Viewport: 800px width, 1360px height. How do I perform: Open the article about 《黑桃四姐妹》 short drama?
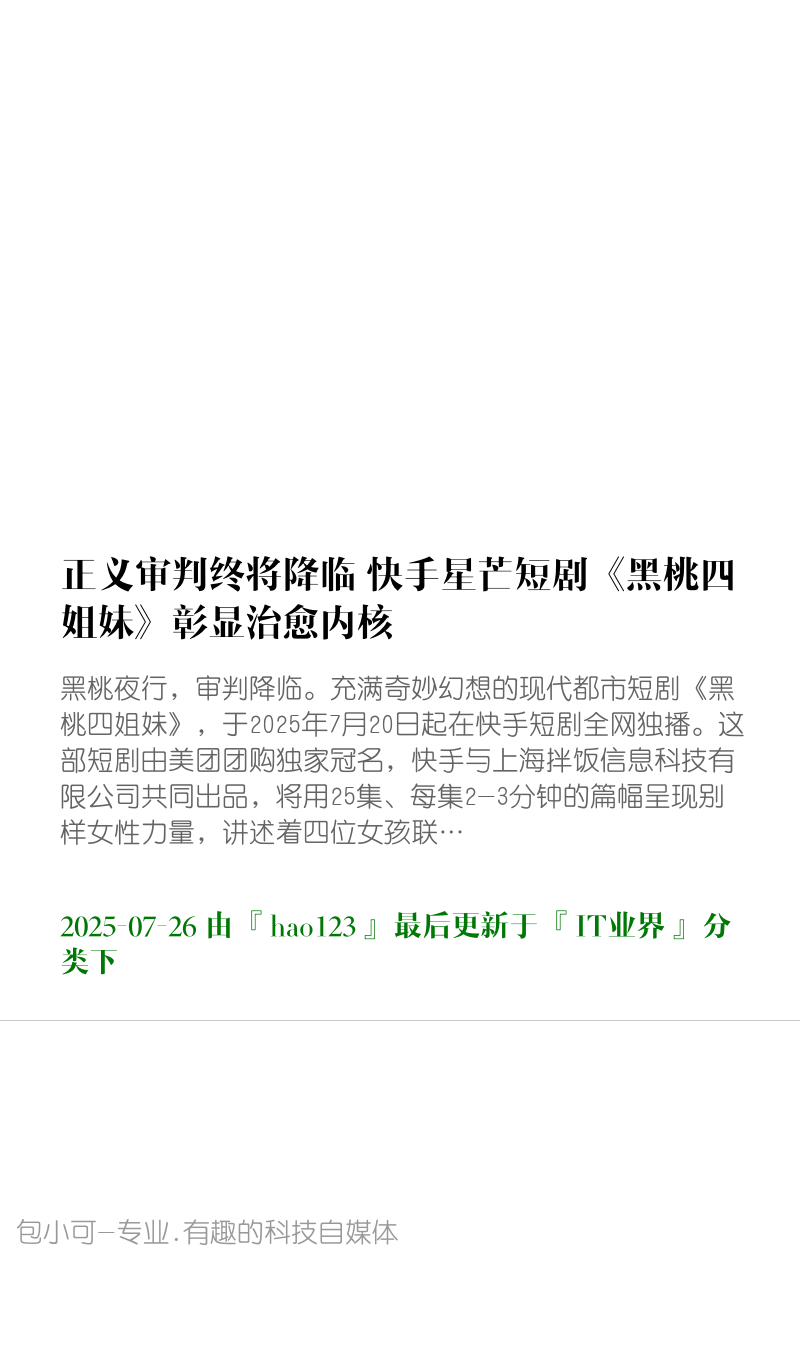399,599
